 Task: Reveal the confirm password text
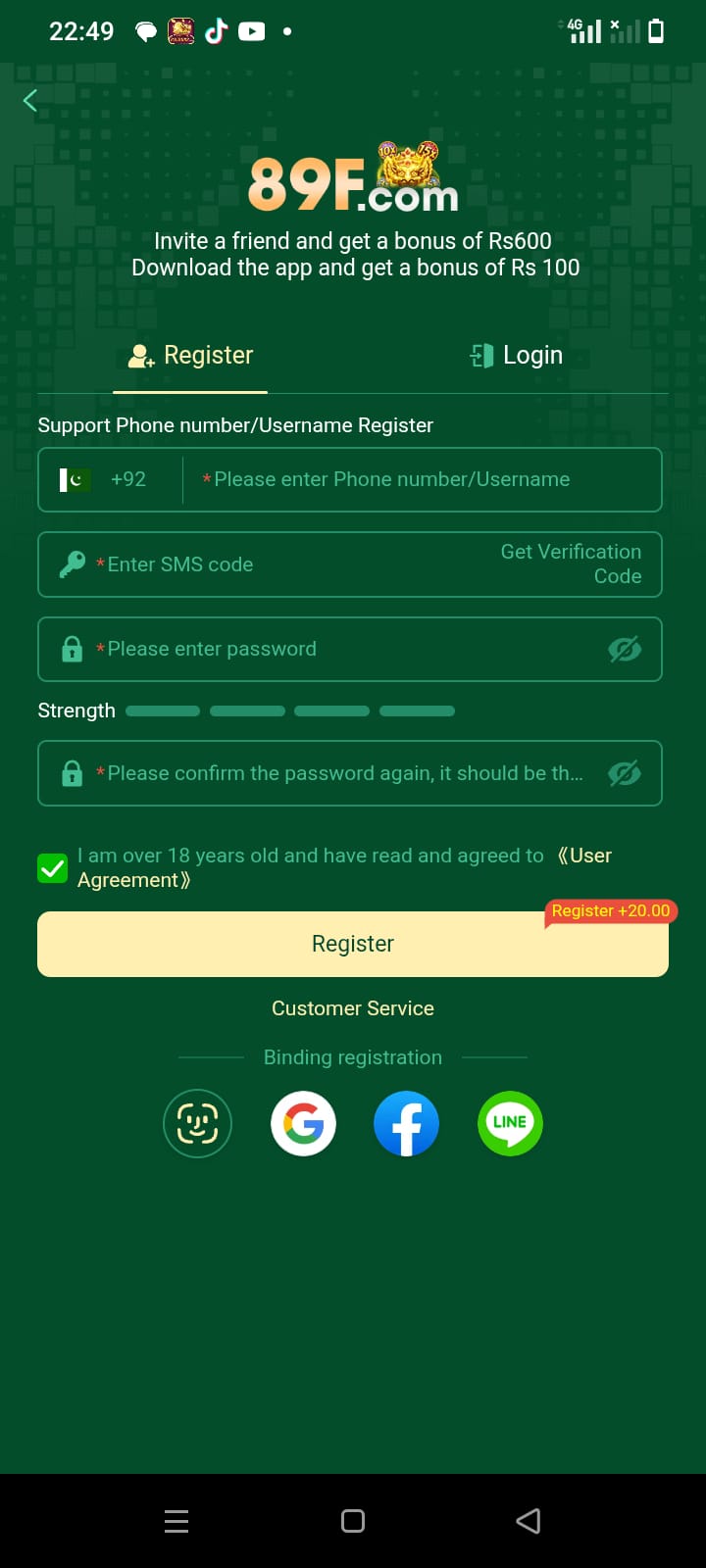(625, 773)
